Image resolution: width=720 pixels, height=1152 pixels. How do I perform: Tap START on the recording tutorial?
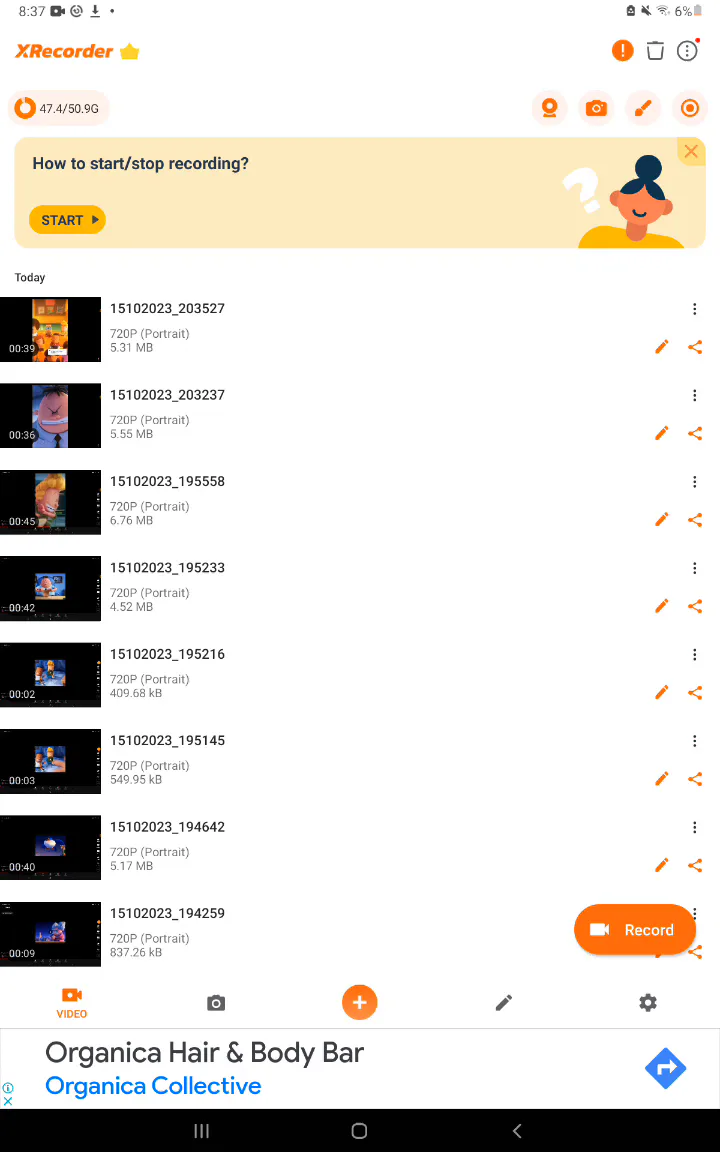[68, 220]
